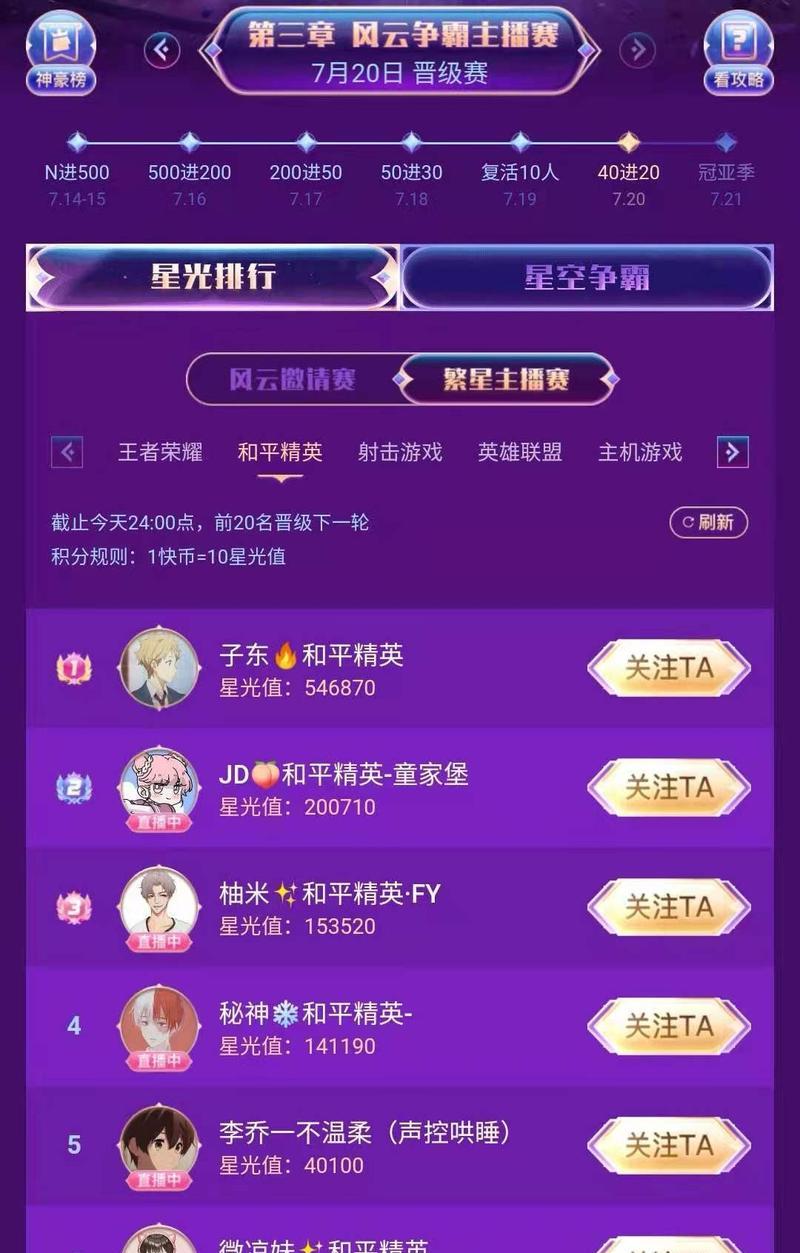This screenshot has width=800, height=1253.
Task: Select the 冠亚季 stage marker
Action: (726, 143)
